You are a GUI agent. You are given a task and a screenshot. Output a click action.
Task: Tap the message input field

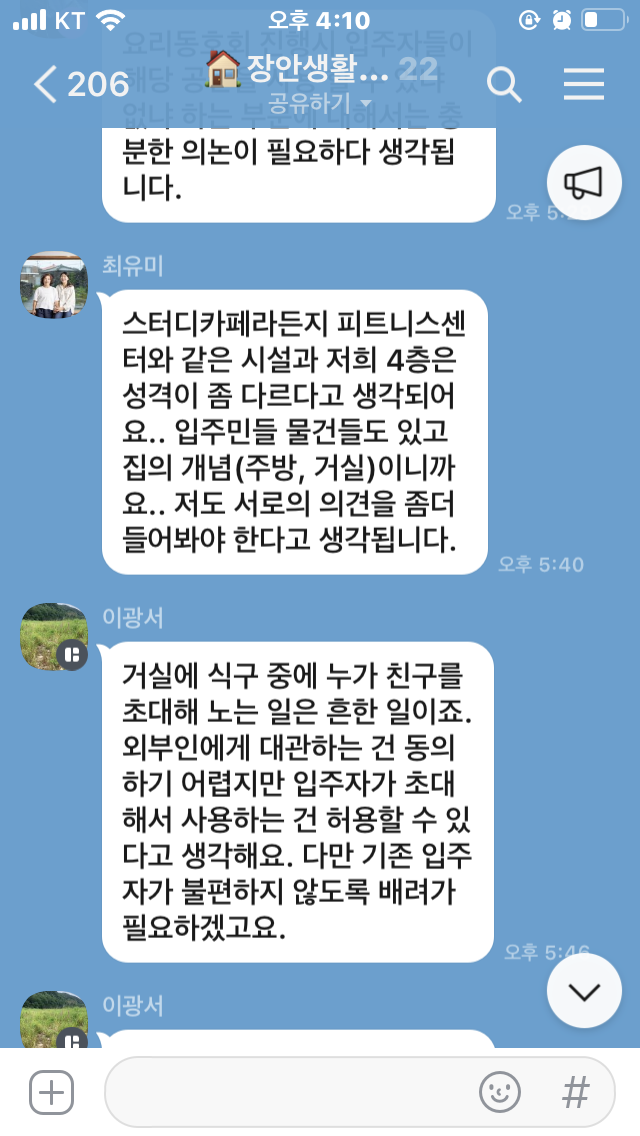click(x=290, y=1092)
